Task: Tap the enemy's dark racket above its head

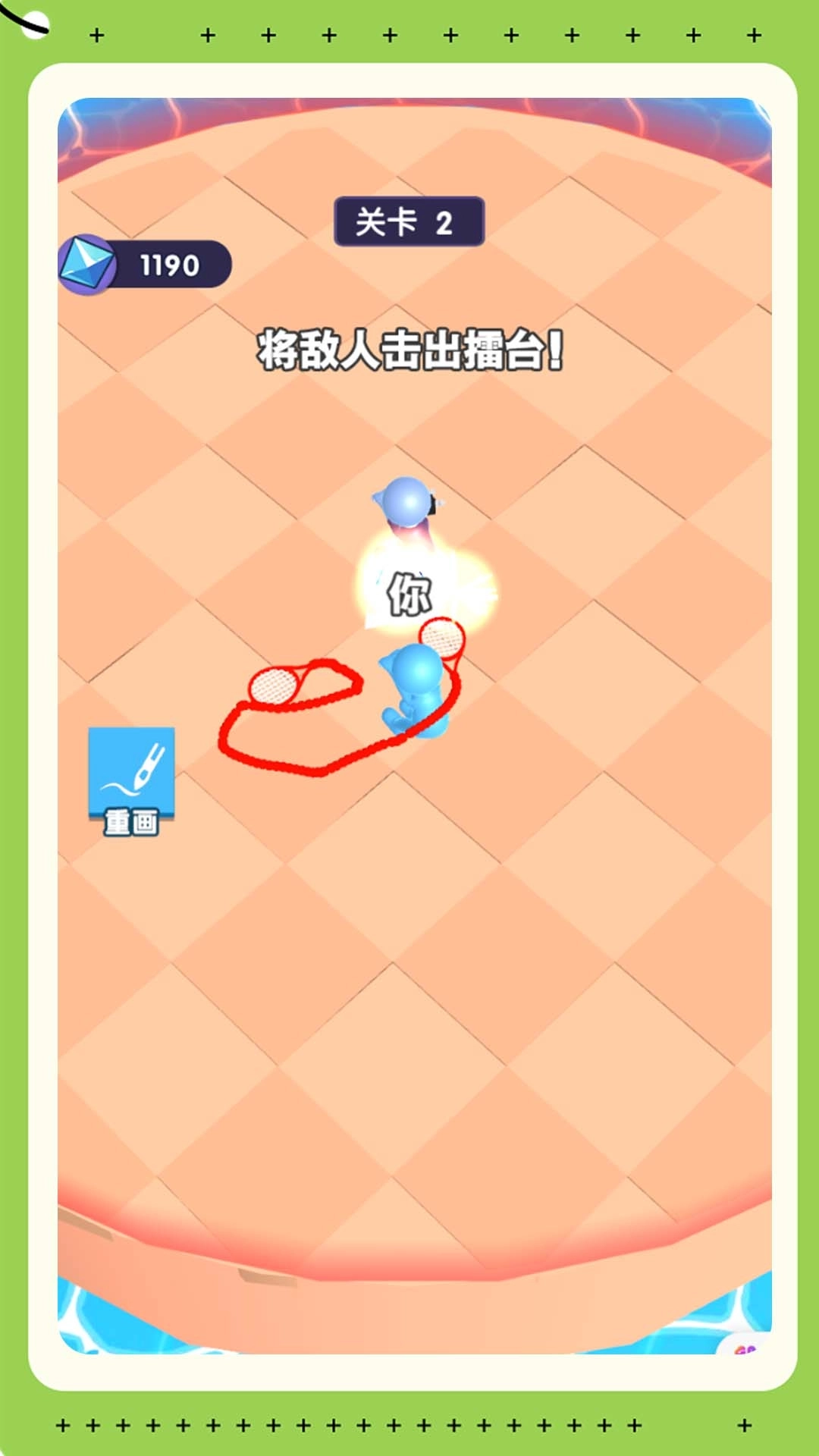Action: coord(434,503)
